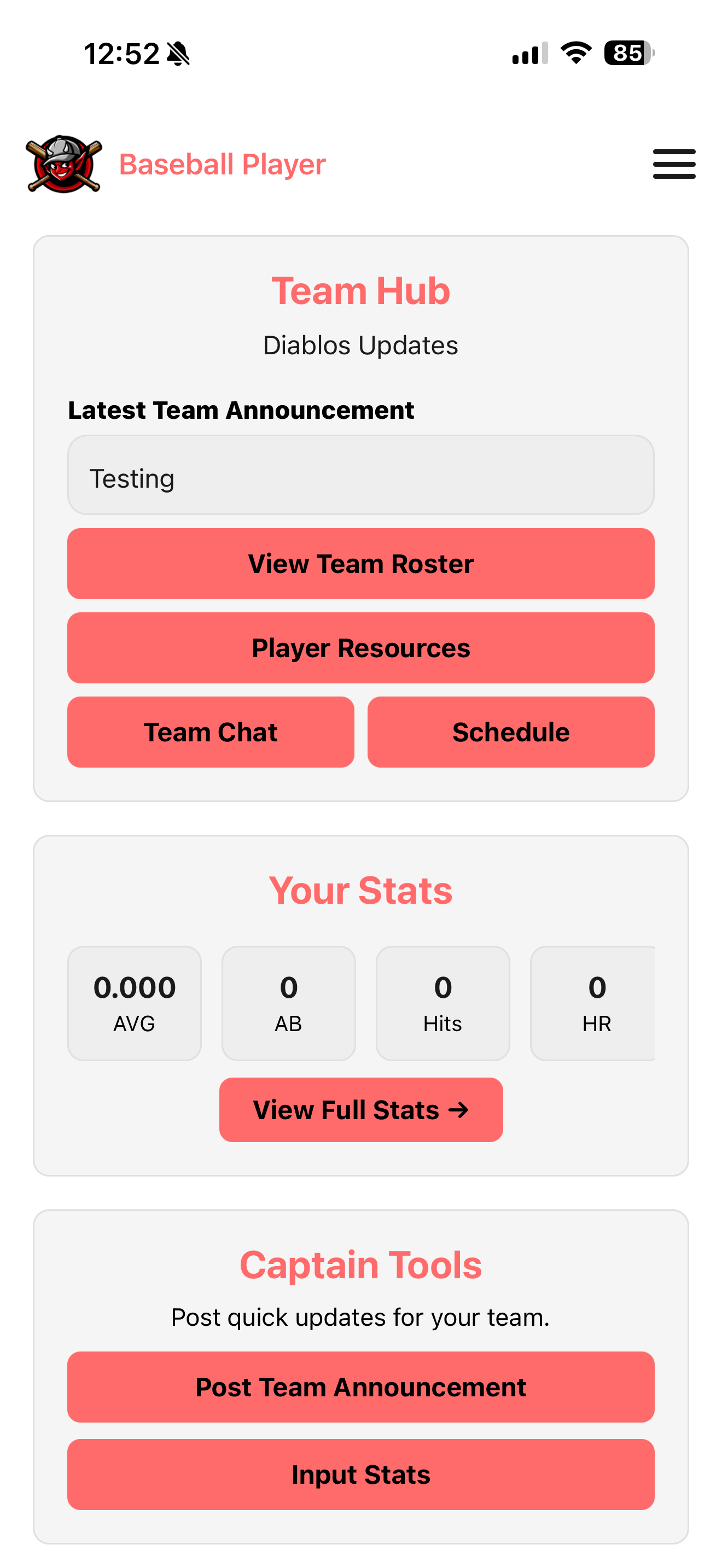Select the Hits stat card
The height and width of the screenshot is (1568, 722).
(x=442, y=1003)
